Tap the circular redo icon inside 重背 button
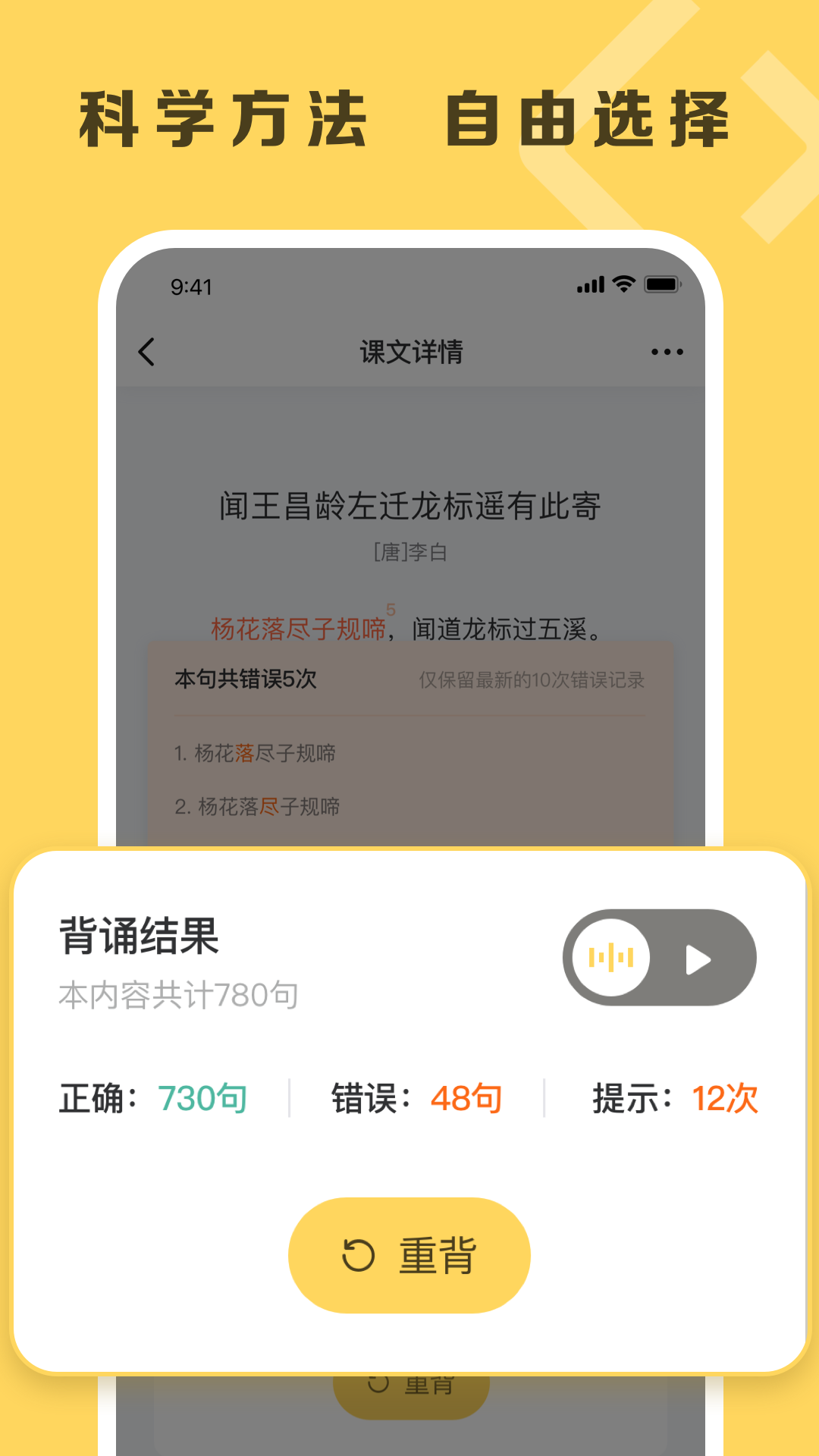Screen dimensions: 819x1456 click(x=356, y=1254)
